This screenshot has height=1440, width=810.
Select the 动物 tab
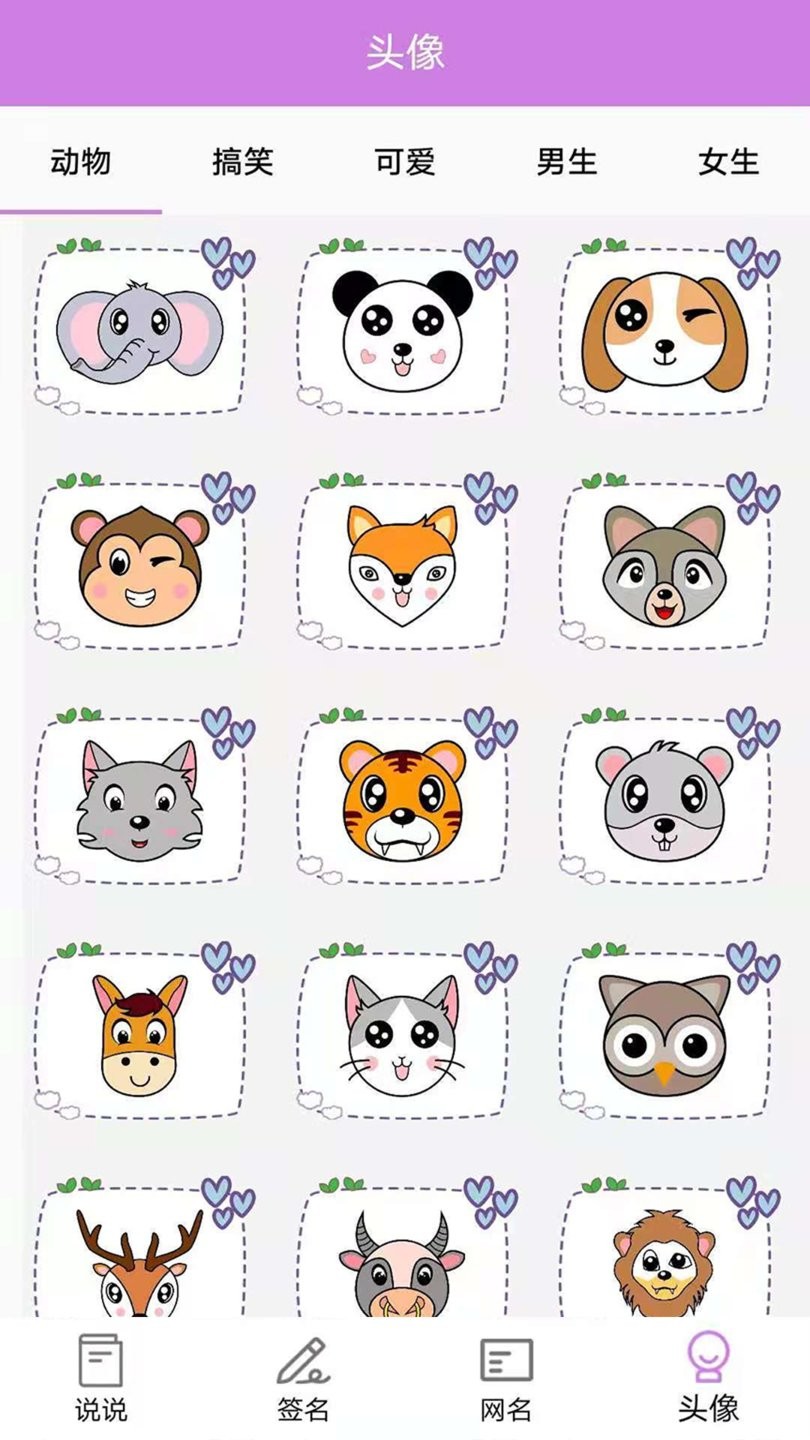pyautogui.click(x=81, y=162)
